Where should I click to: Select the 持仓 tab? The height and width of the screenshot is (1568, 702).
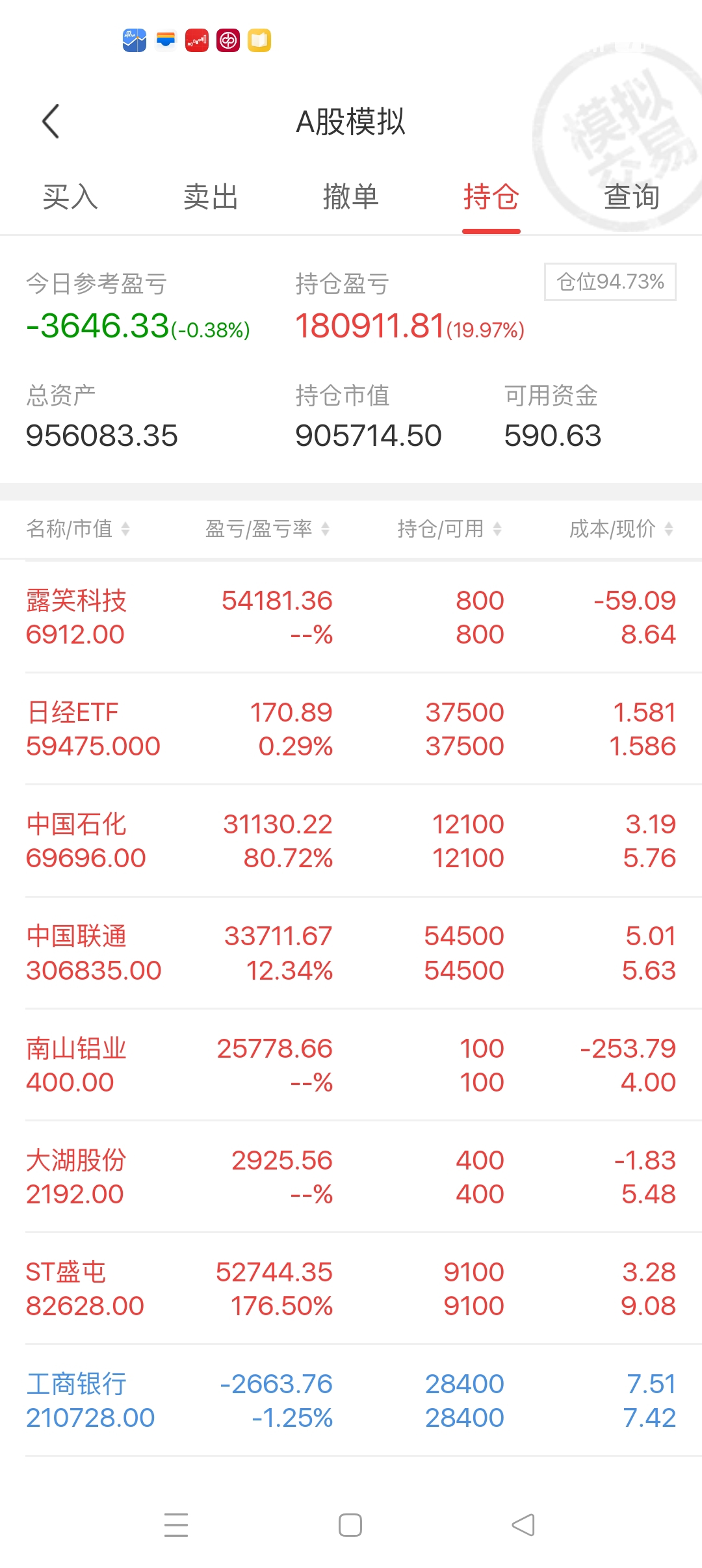tap(491, 197)
